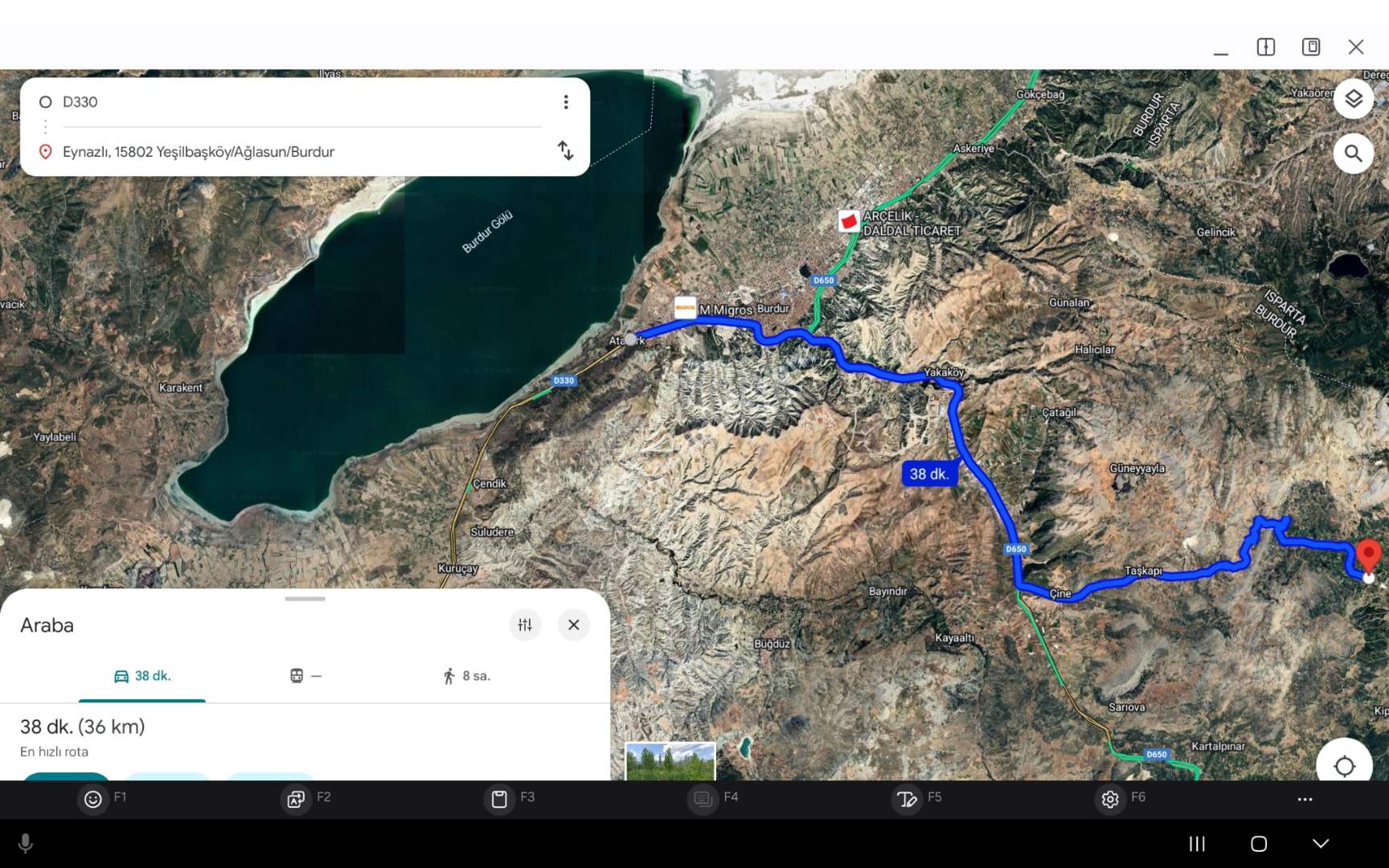Search along the route
Image resolution: width=1389 pixels, height=868 pixels.
(1354, 153)
